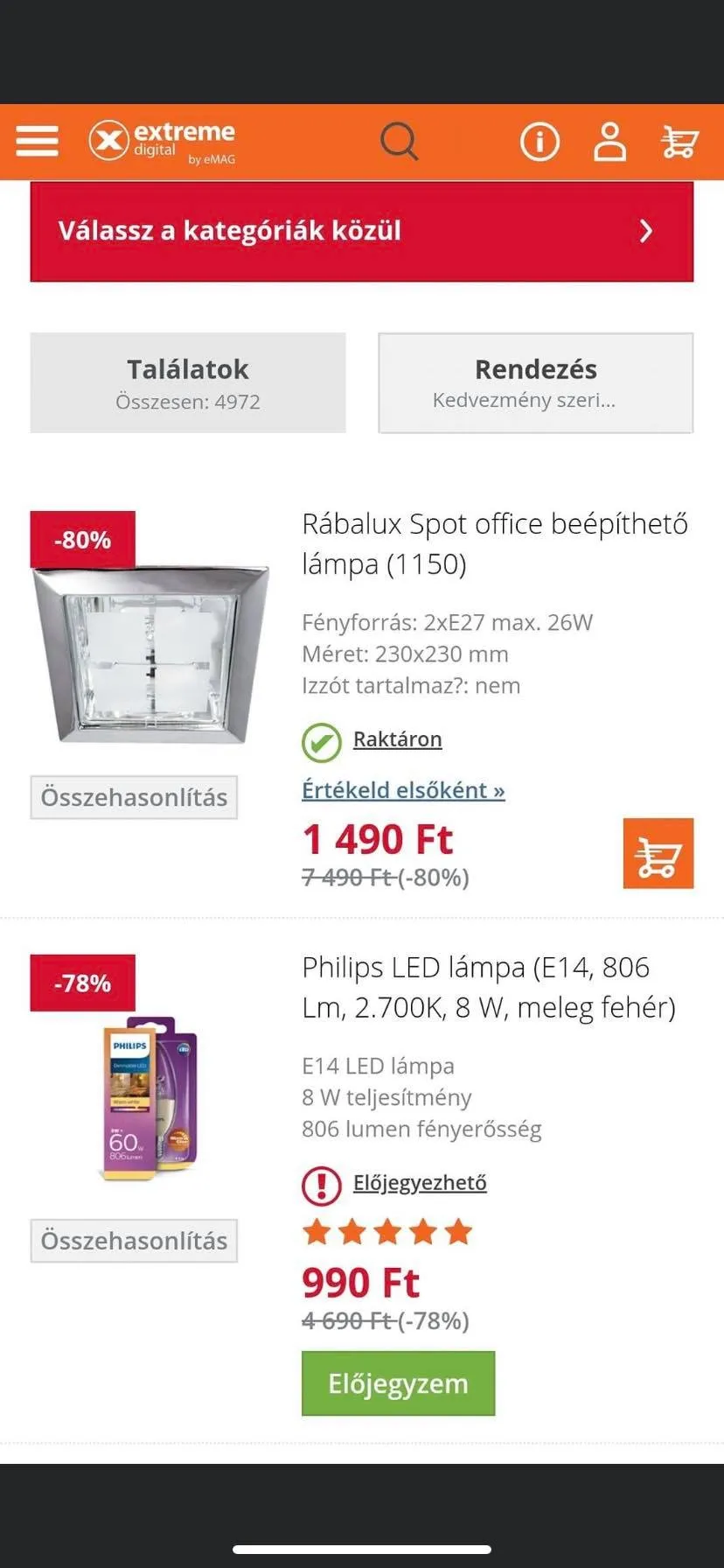Open Rábalux Spot office beépíthető lámpa title
The image size is (724, 1568).
click(494, 543)
